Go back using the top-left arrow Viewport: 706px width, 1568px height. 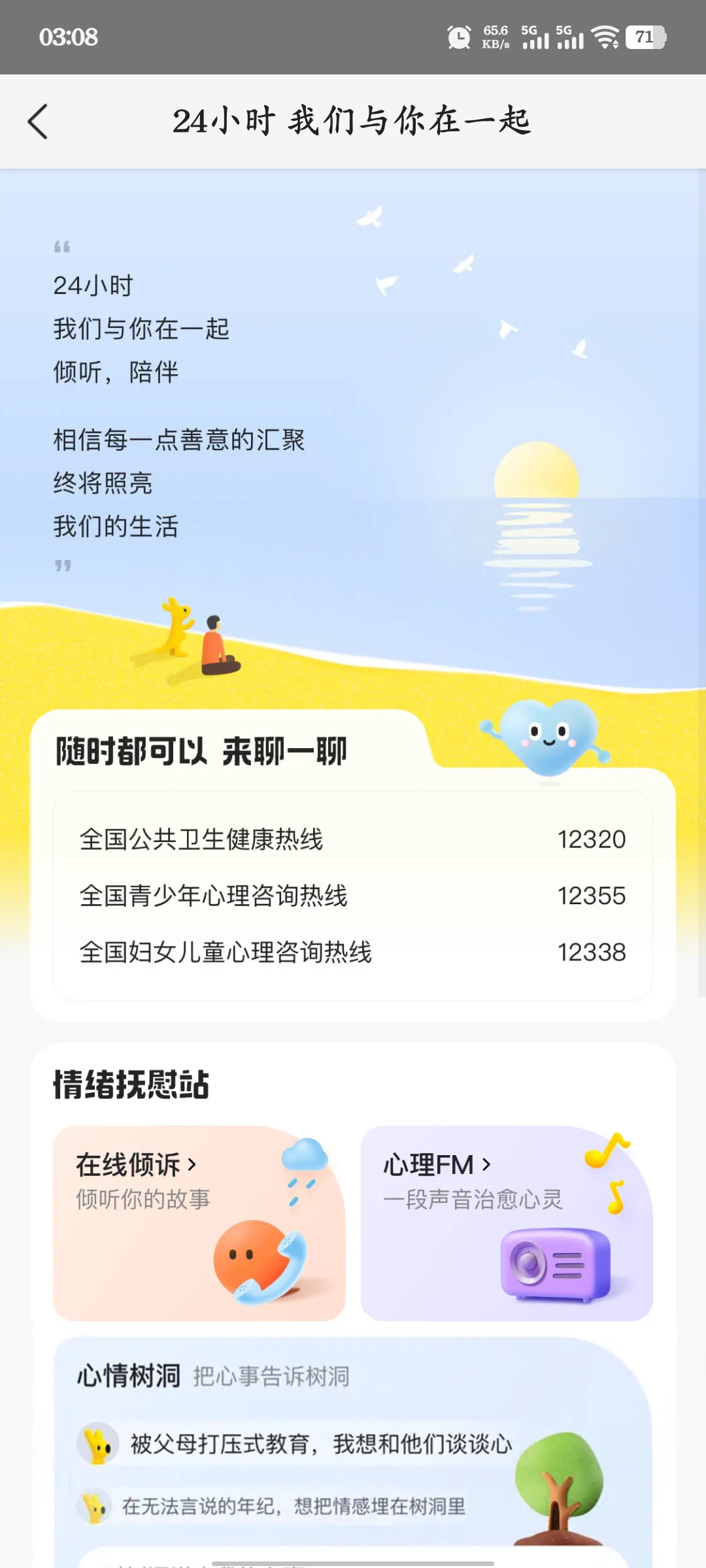38,122
